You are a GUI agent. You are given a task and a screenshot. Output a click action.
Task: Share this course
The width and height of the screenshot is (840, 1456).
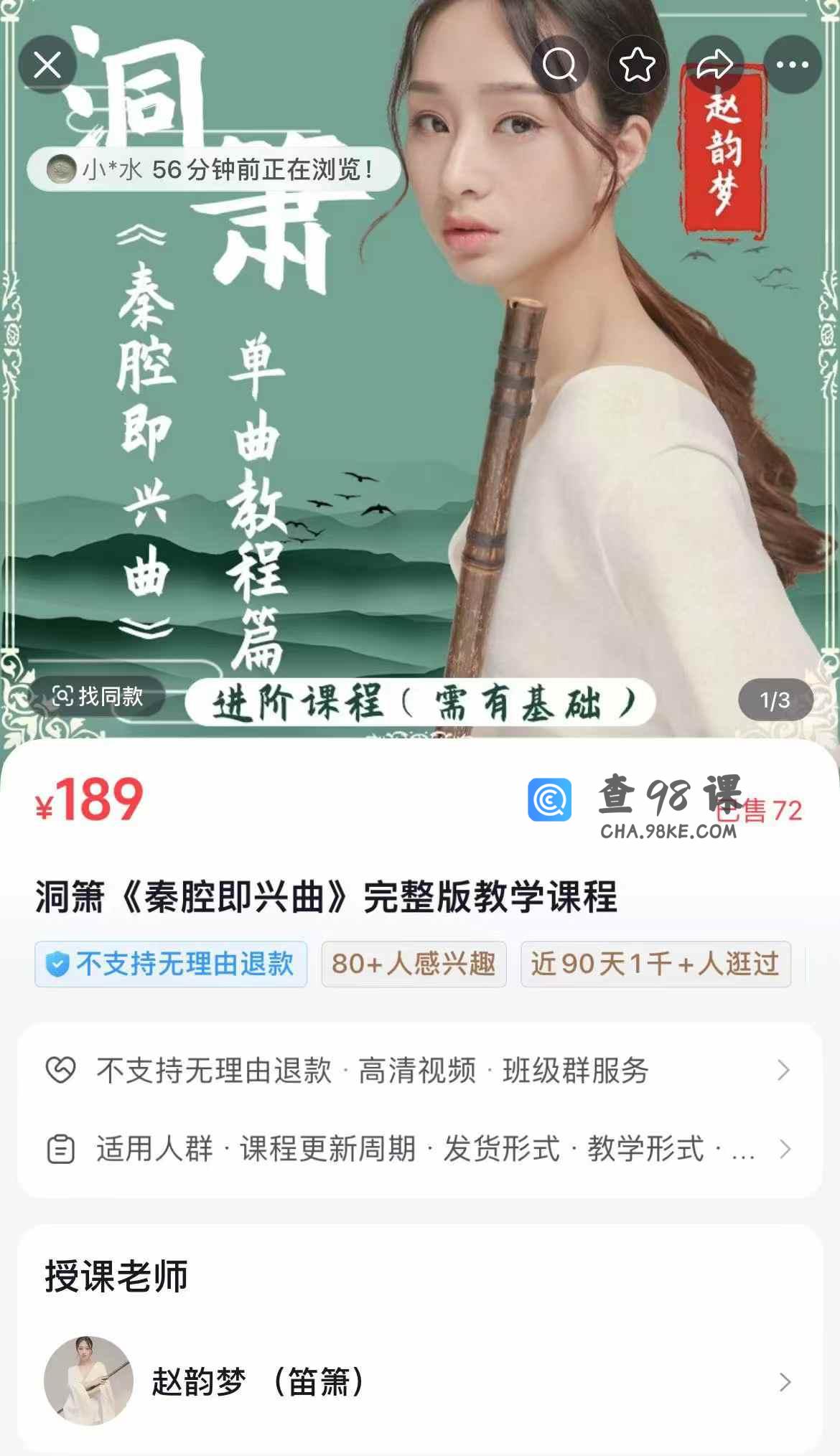tap(714, 65)
